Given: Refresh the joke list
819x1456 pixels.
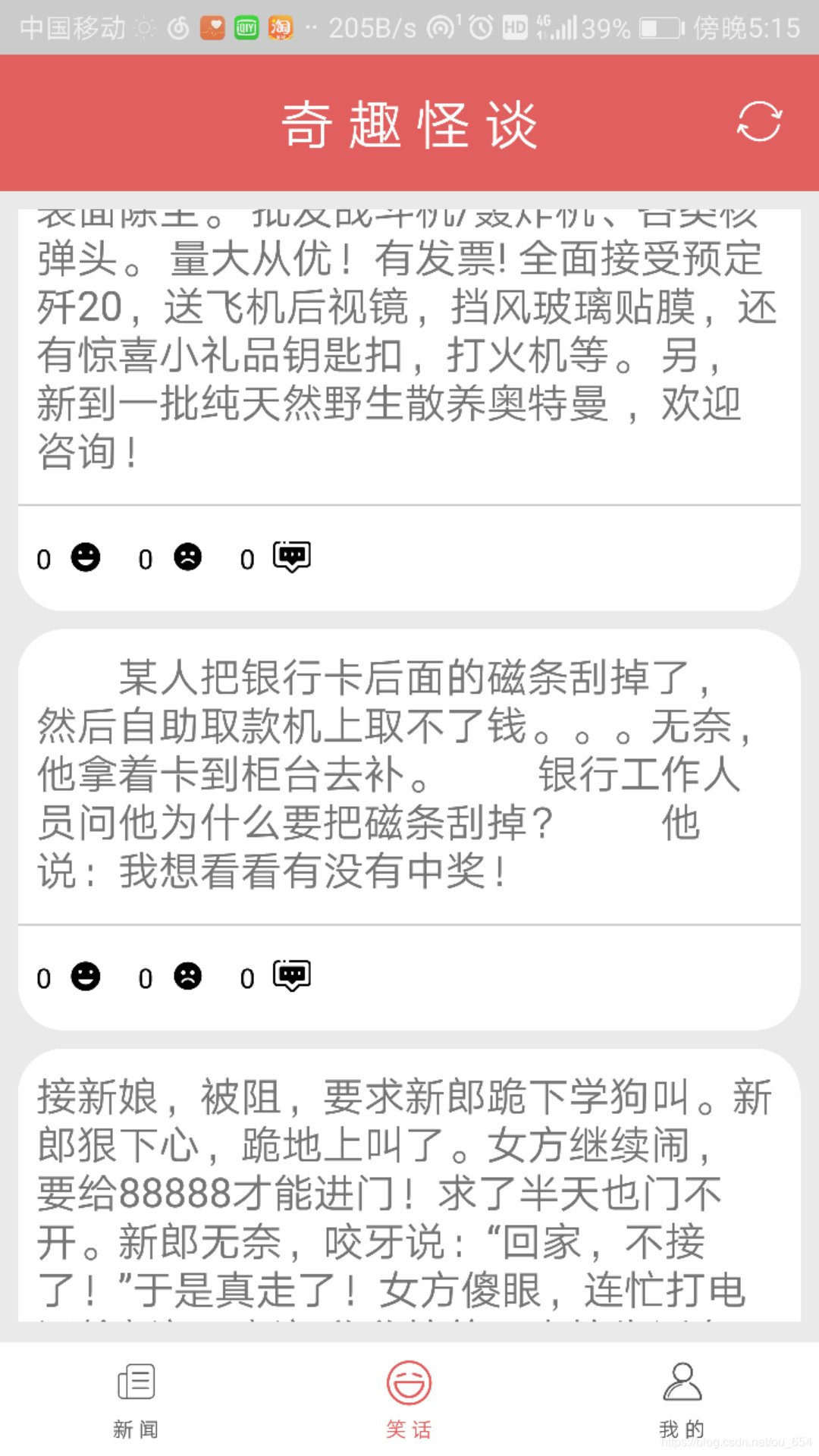Looking at the screenshot, I should tap(759, 122).
